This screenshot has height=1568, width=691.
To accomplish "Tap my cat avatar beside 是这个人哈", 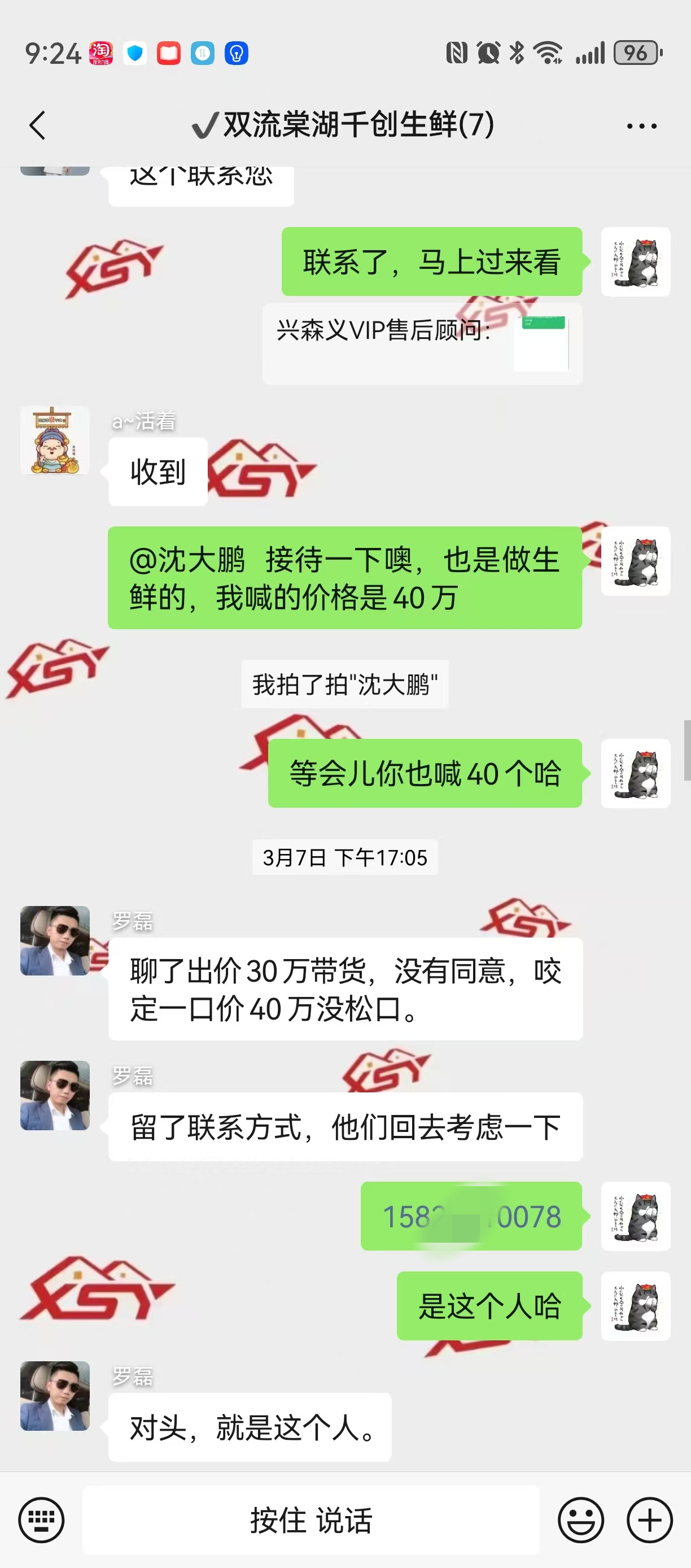I will (x=636, y=1306).
